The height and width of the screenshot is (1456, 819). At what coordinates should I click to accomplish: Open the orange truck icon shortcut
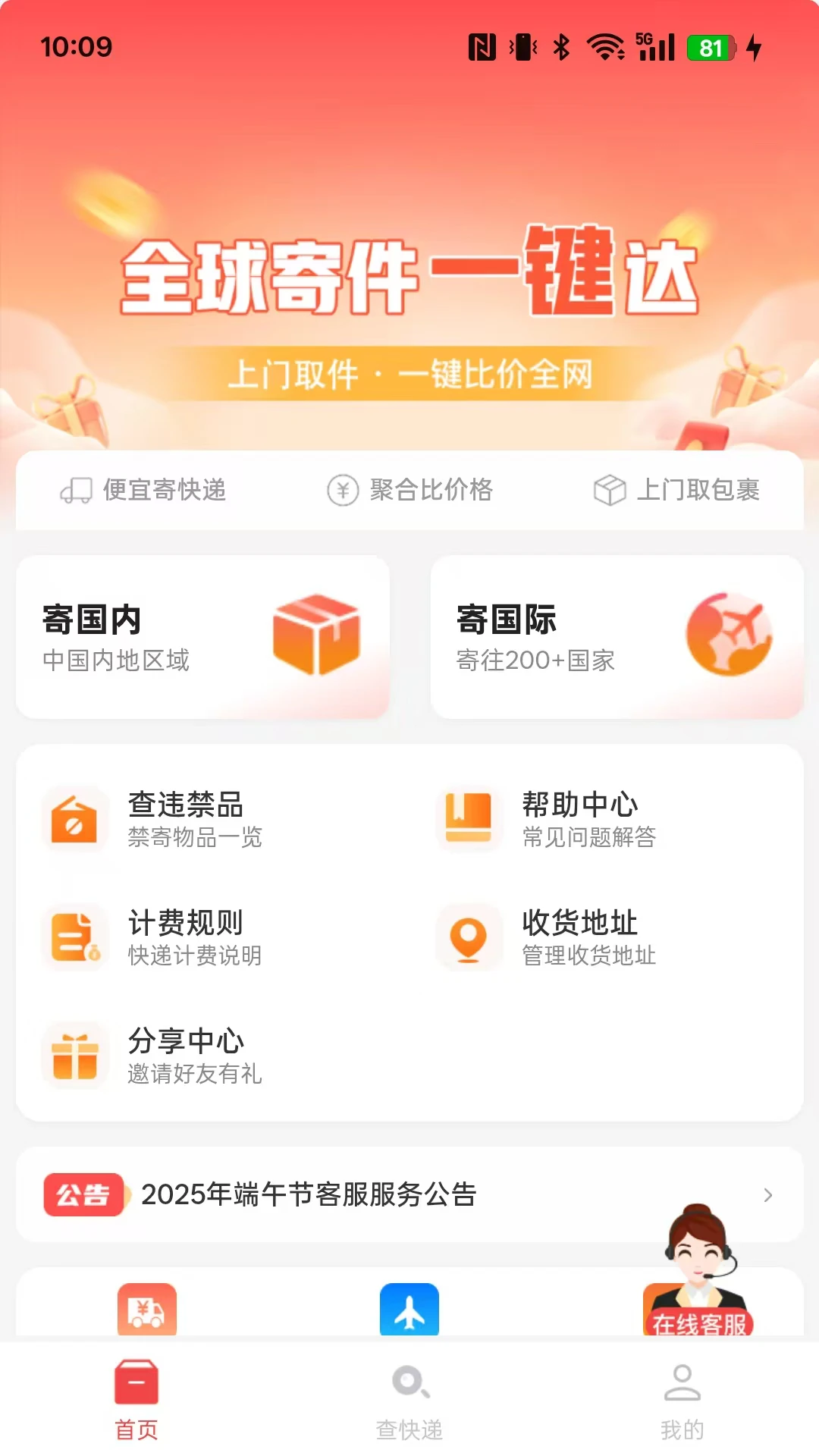click(147, 1310)
